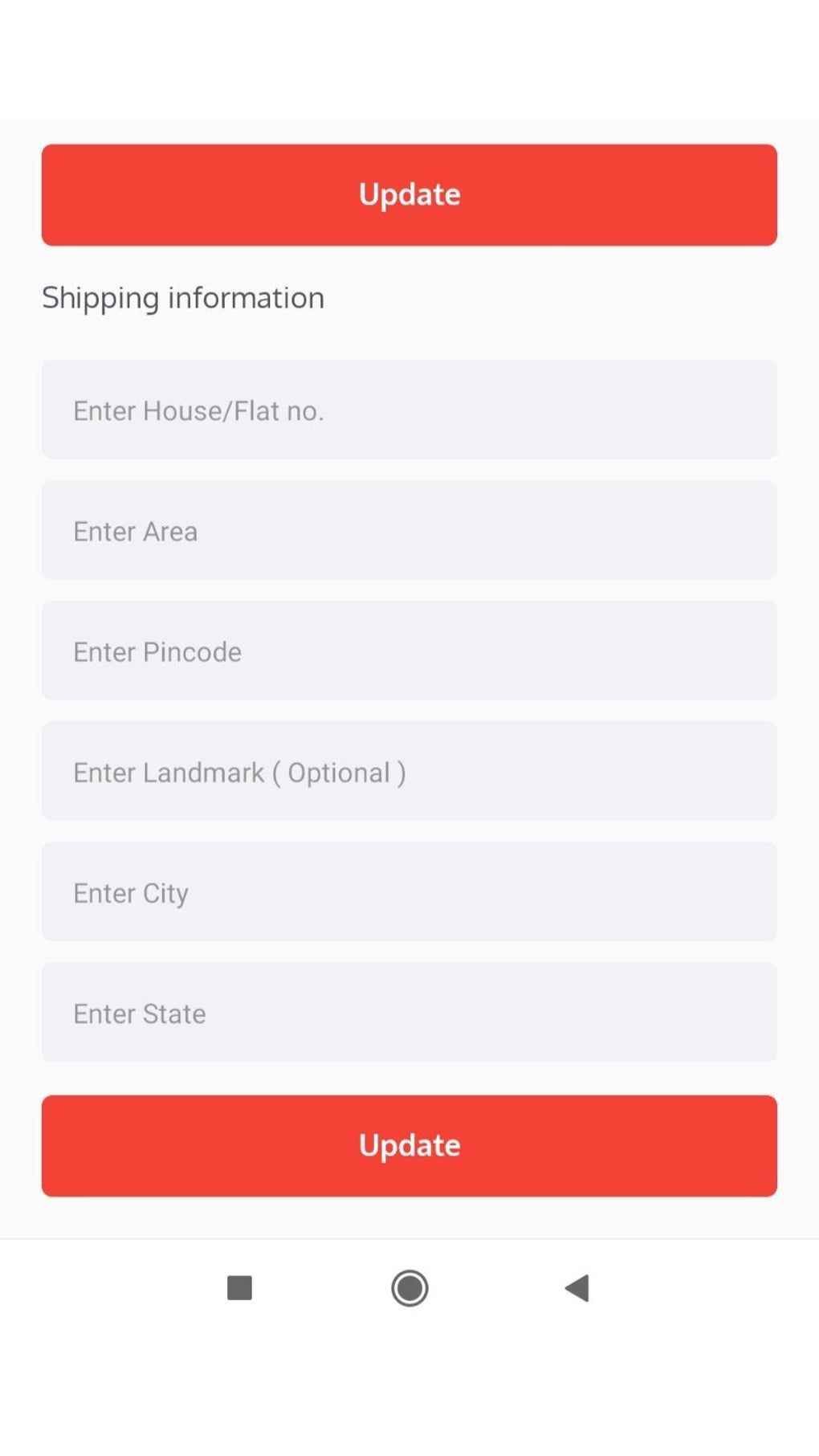Select the Enter Area field

pos(409,530)
